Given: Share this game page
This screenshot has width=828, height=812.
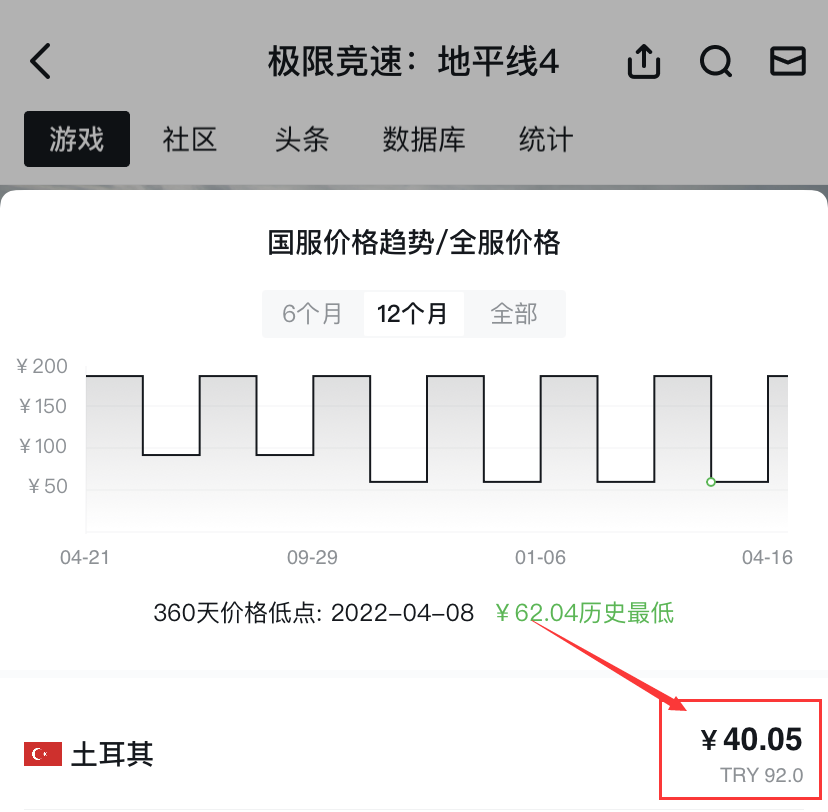Looking at the screenshot, I should click(644, 62).
